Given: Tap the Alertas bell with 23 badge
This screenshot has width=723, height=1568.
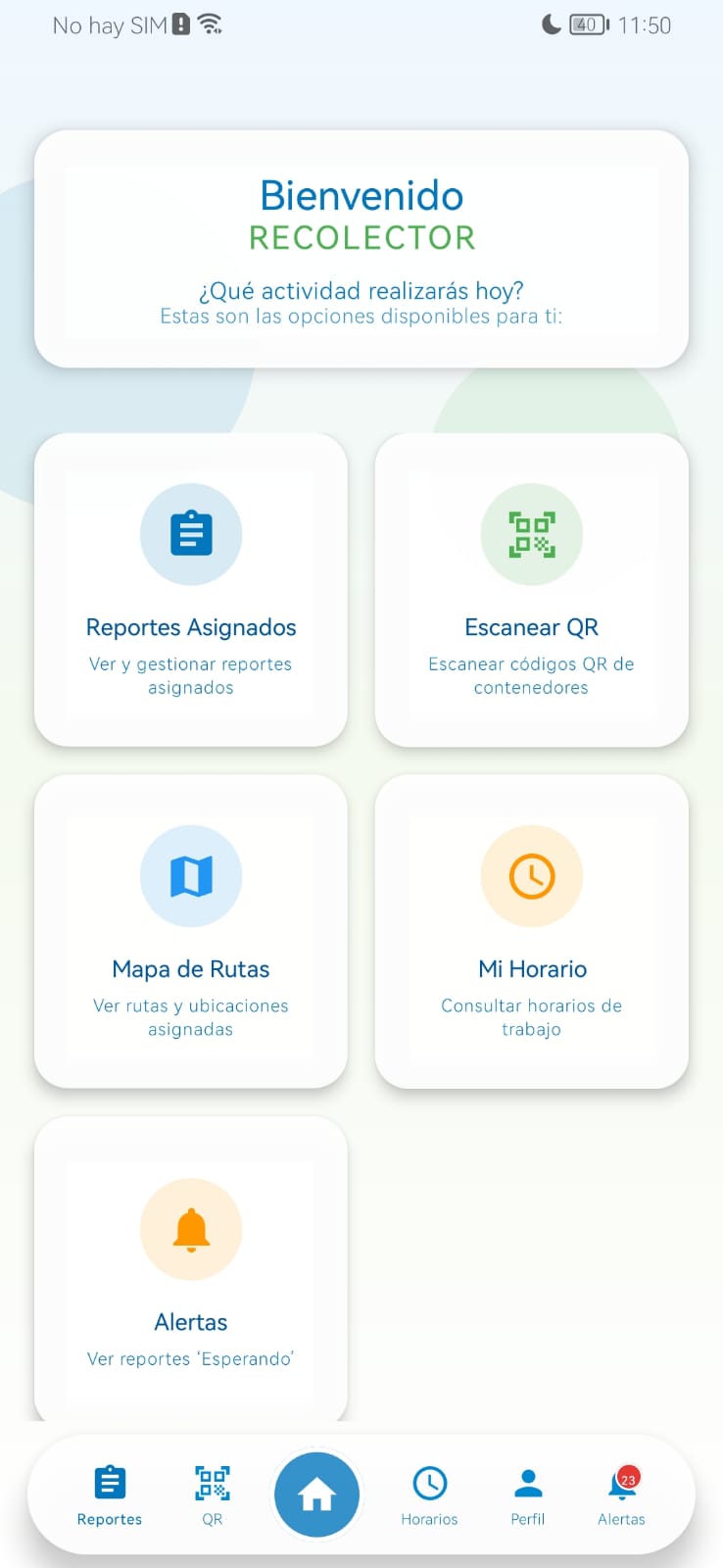Looking at the screenshot, I should coord(620,1485).
